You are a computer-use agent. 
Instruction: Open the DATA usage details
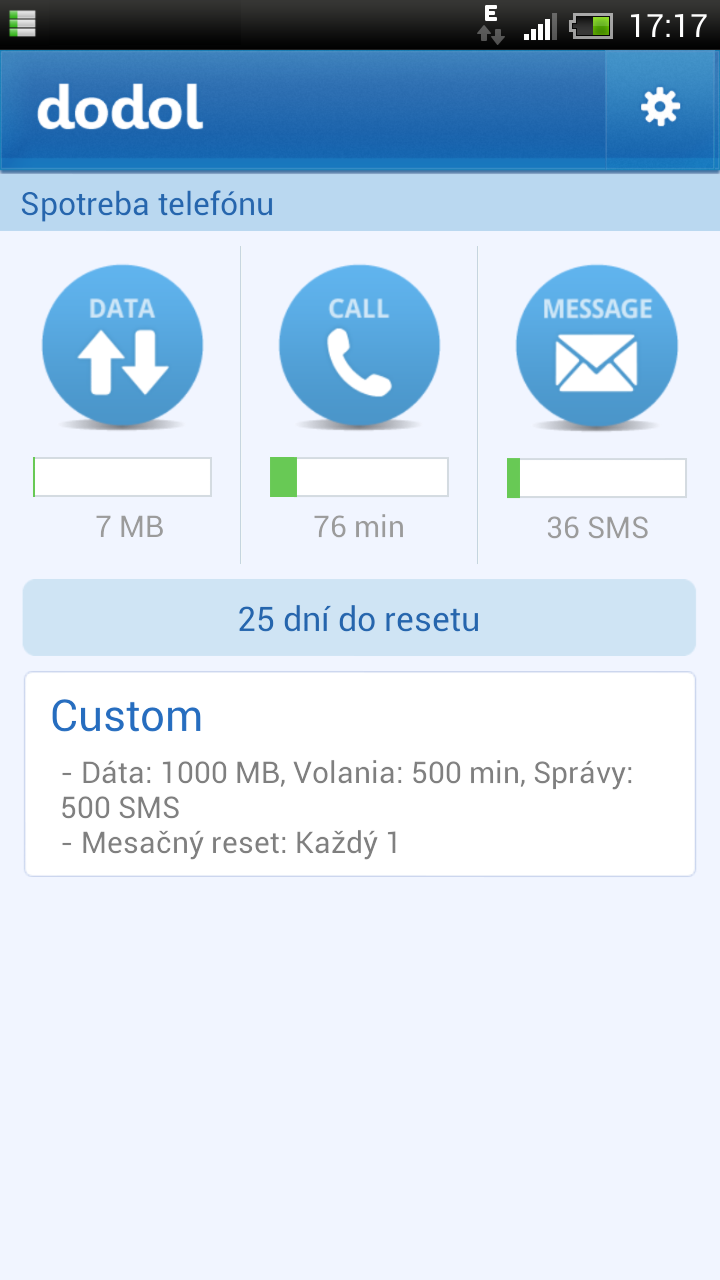pos(122,346)
